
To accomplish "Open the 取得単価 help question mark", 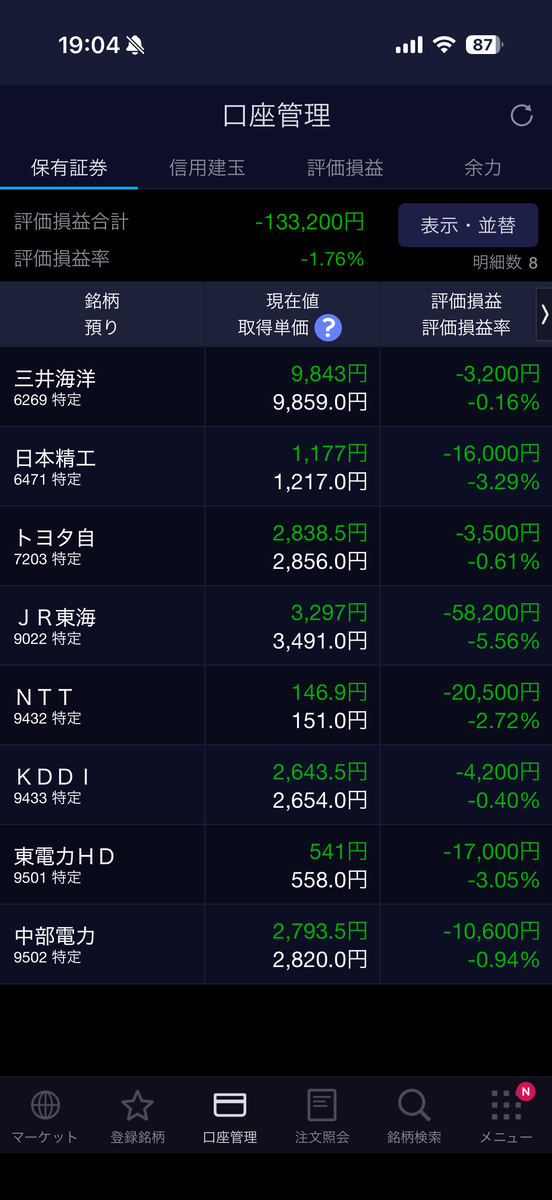I will tap(328, 327).
